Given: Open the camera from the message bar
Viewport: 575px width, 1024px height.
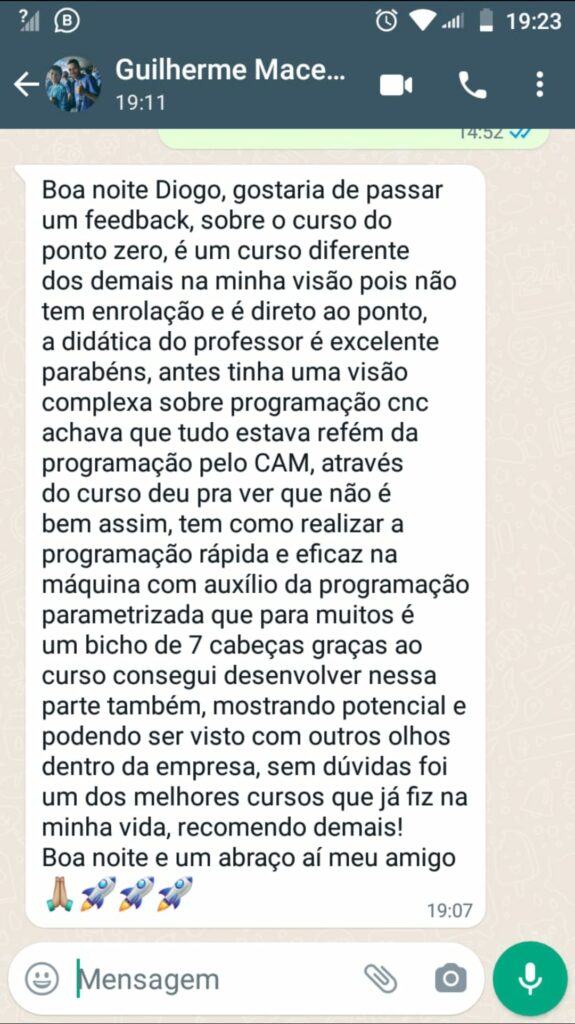Looking at the screenshot, I should tap(451, 978).
